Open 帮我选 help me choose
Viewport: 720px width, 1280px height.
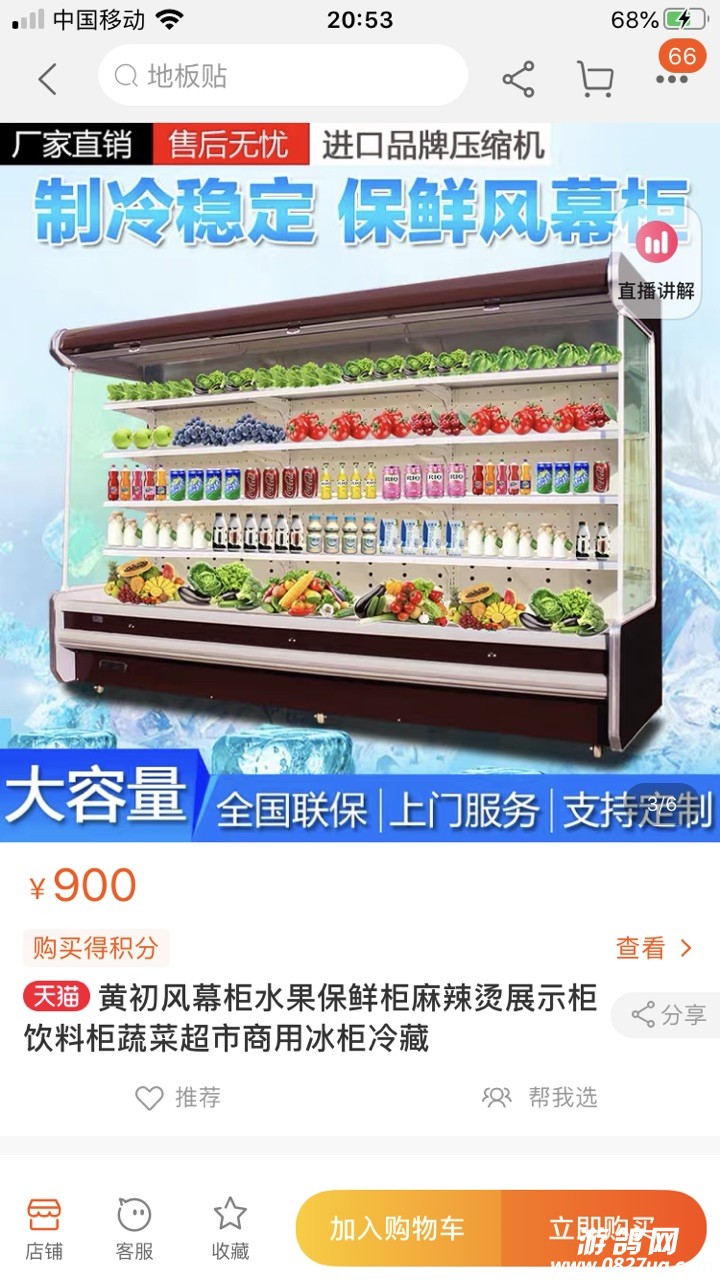pyautogui.click(x=540, y=1097)
